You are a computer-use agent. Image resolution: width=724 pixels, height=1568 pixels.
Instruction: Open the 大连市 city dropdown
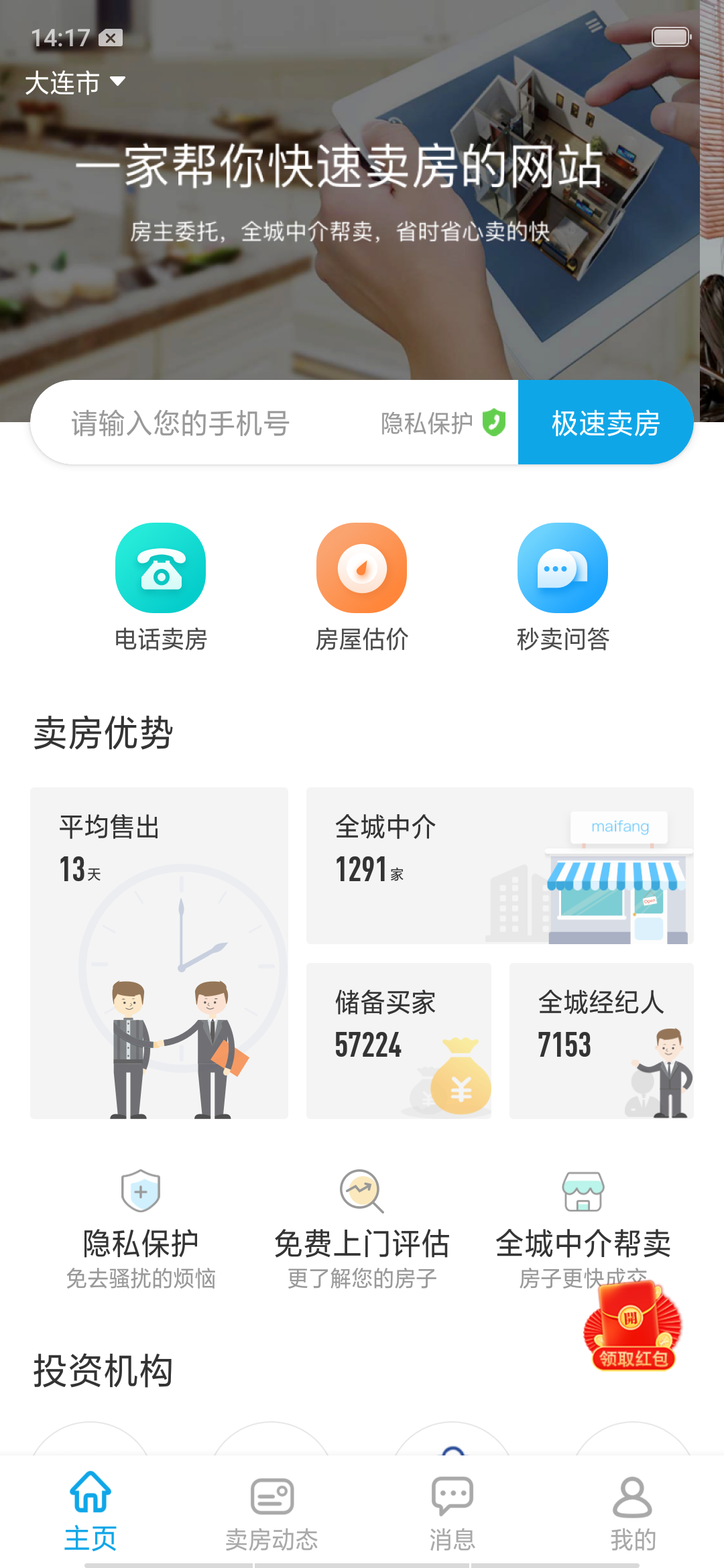75,83
